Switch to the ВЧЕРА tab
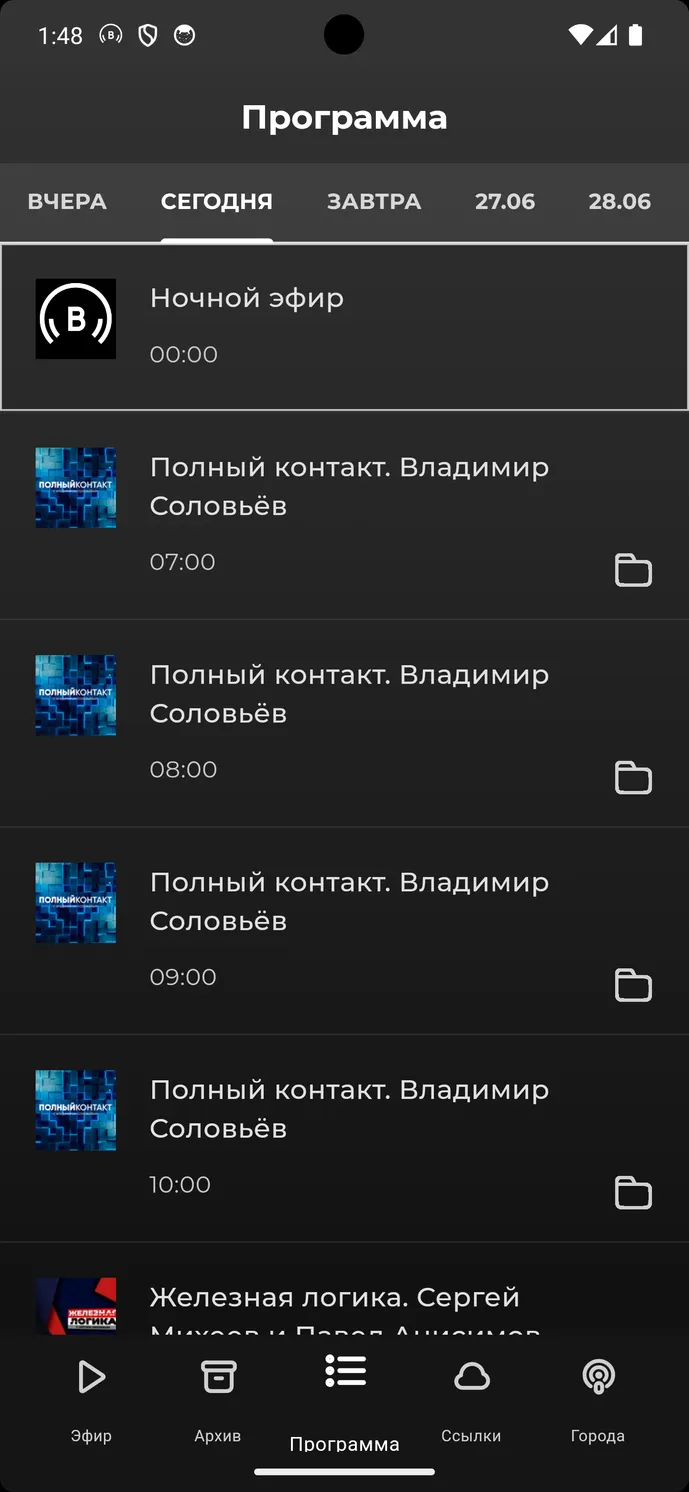Viewport: 689px width, 1492px height. (x=67, y=202)
